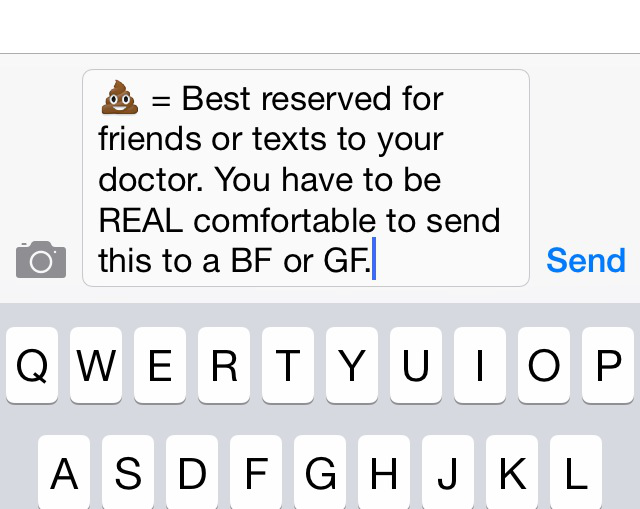Send the typed message

pos(585,260)
